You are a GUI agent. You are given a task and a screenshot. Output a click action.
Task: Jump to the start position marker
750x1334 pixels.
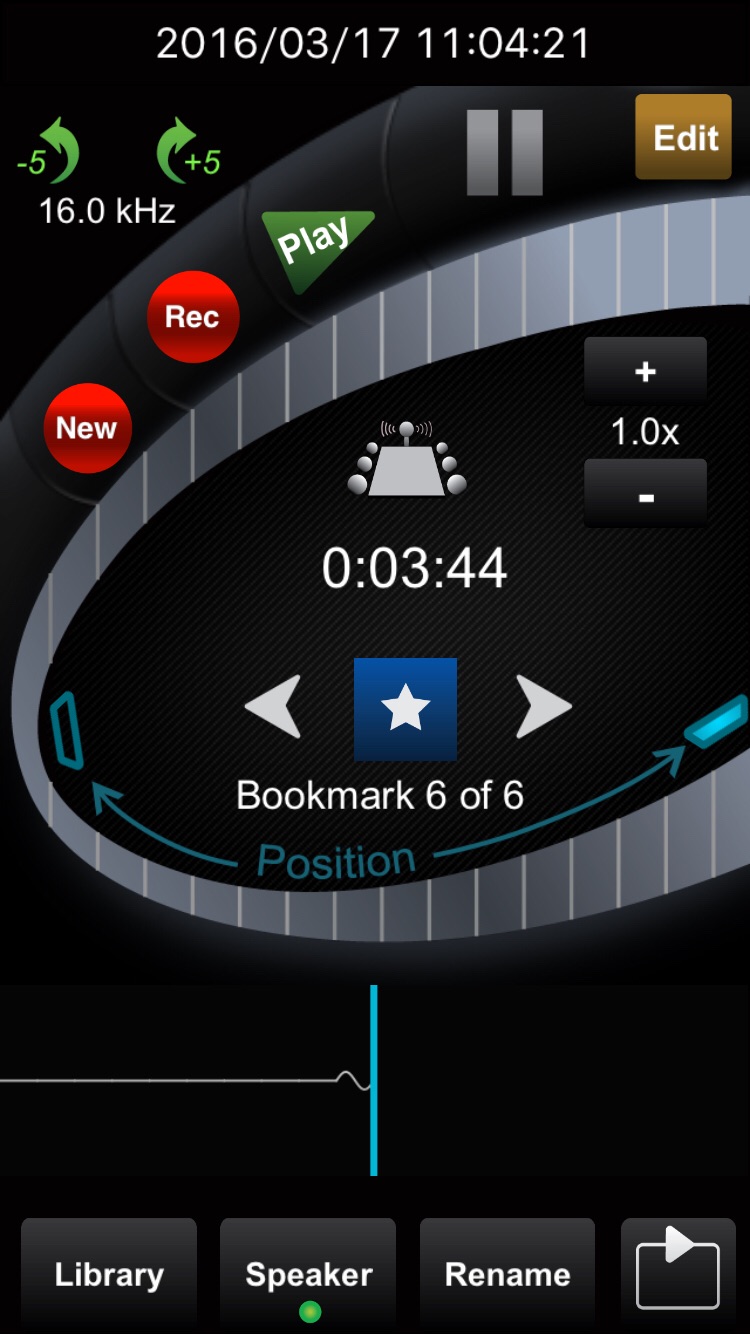[67, 732]
